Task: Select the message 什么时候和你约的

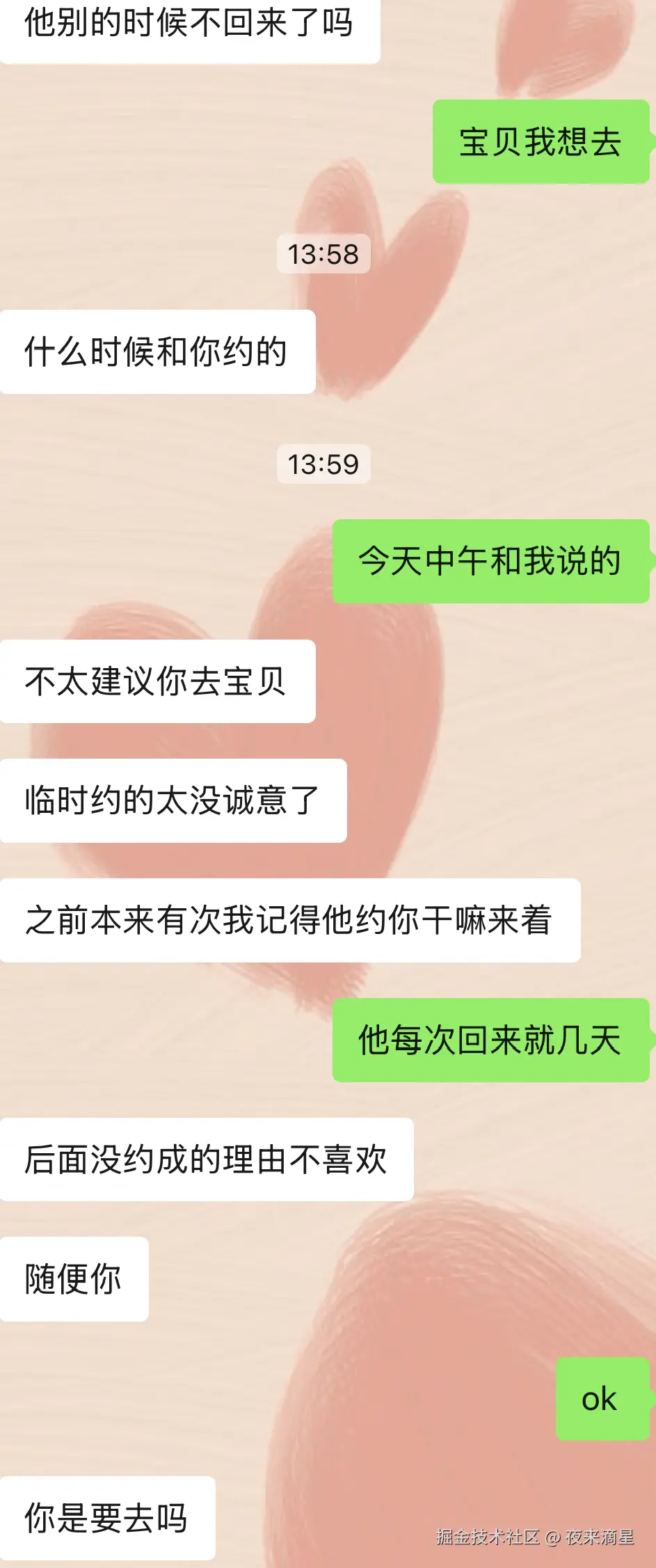Action: 159,351
